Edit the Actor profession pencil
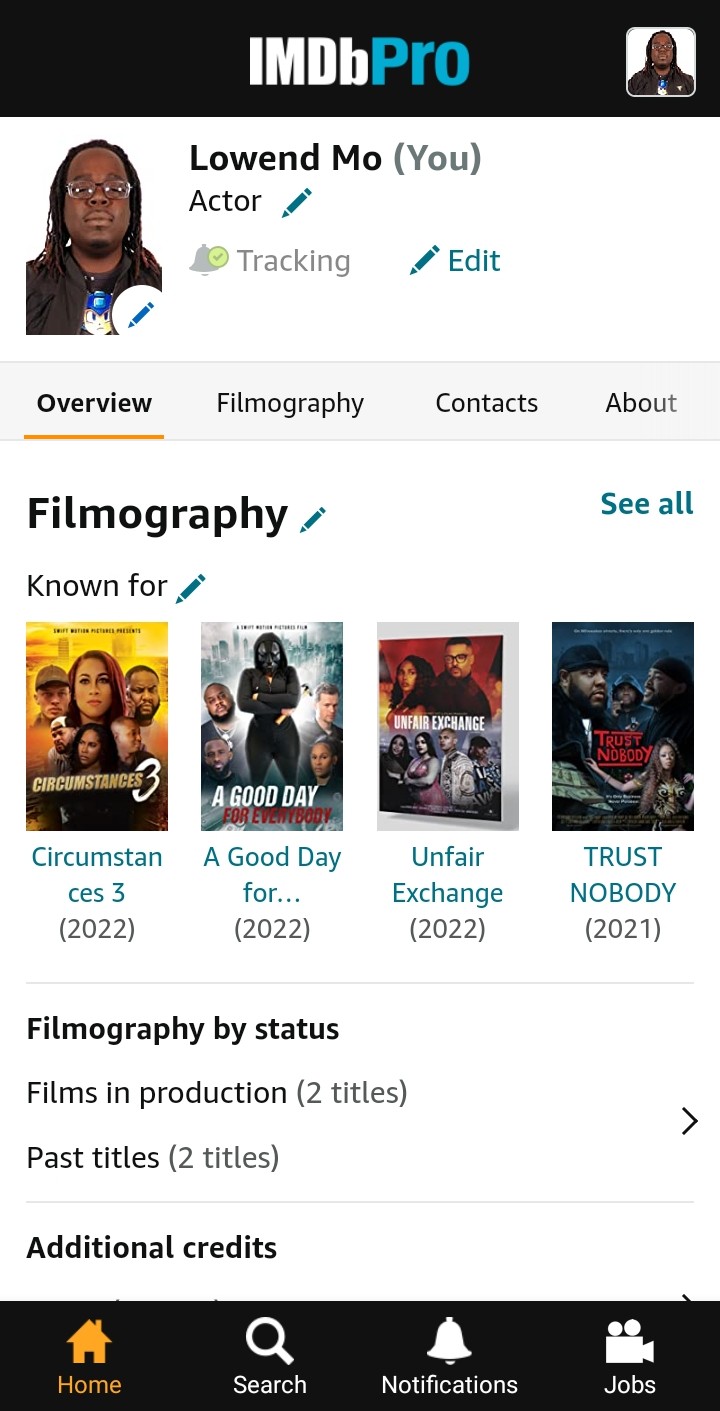The image size is (720, 1411). pyautogui.click(x=297, y=203)
